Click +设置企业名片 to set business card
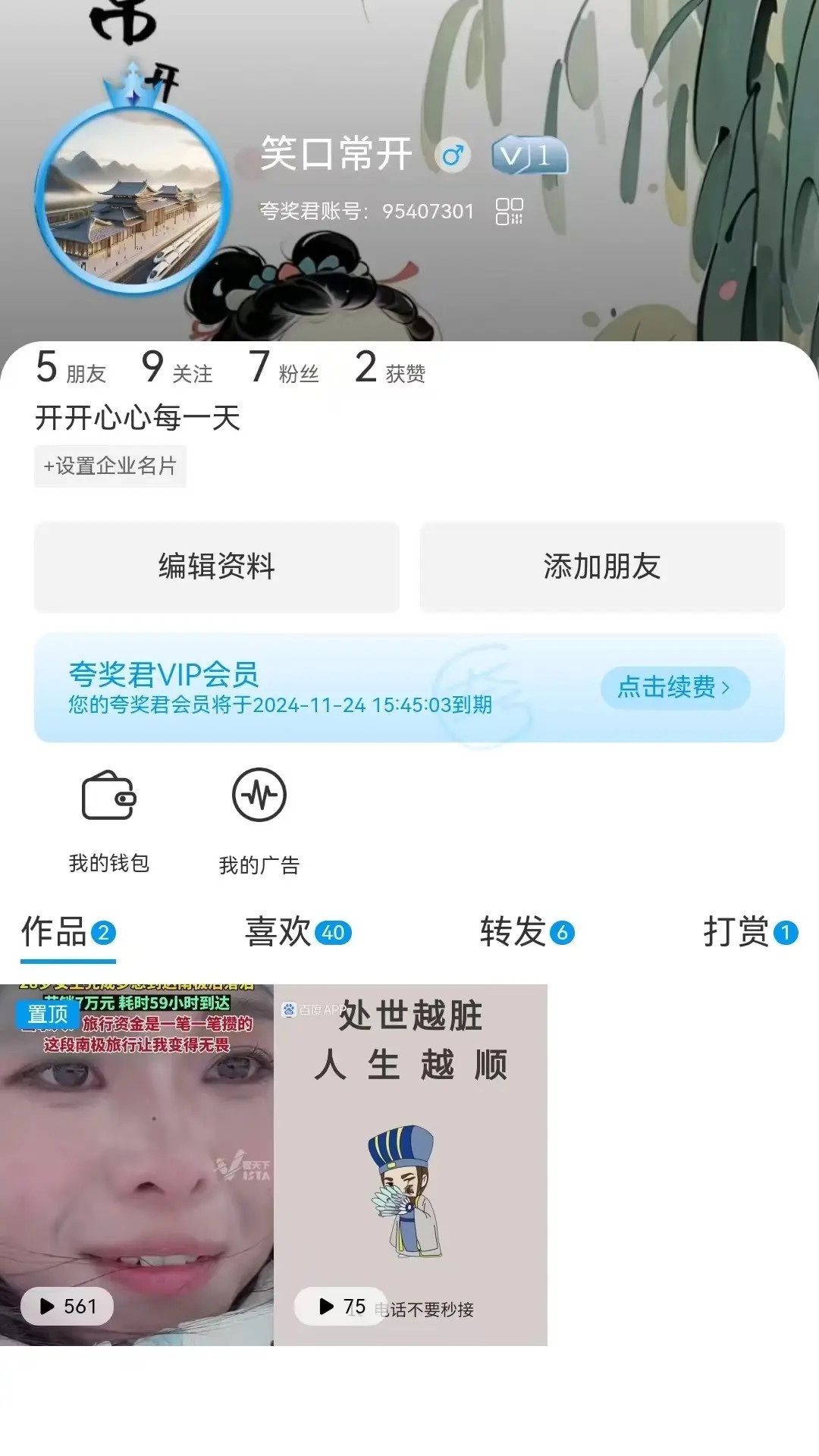This screenshot has height=1456, width=819. click(x=108, y=466)
